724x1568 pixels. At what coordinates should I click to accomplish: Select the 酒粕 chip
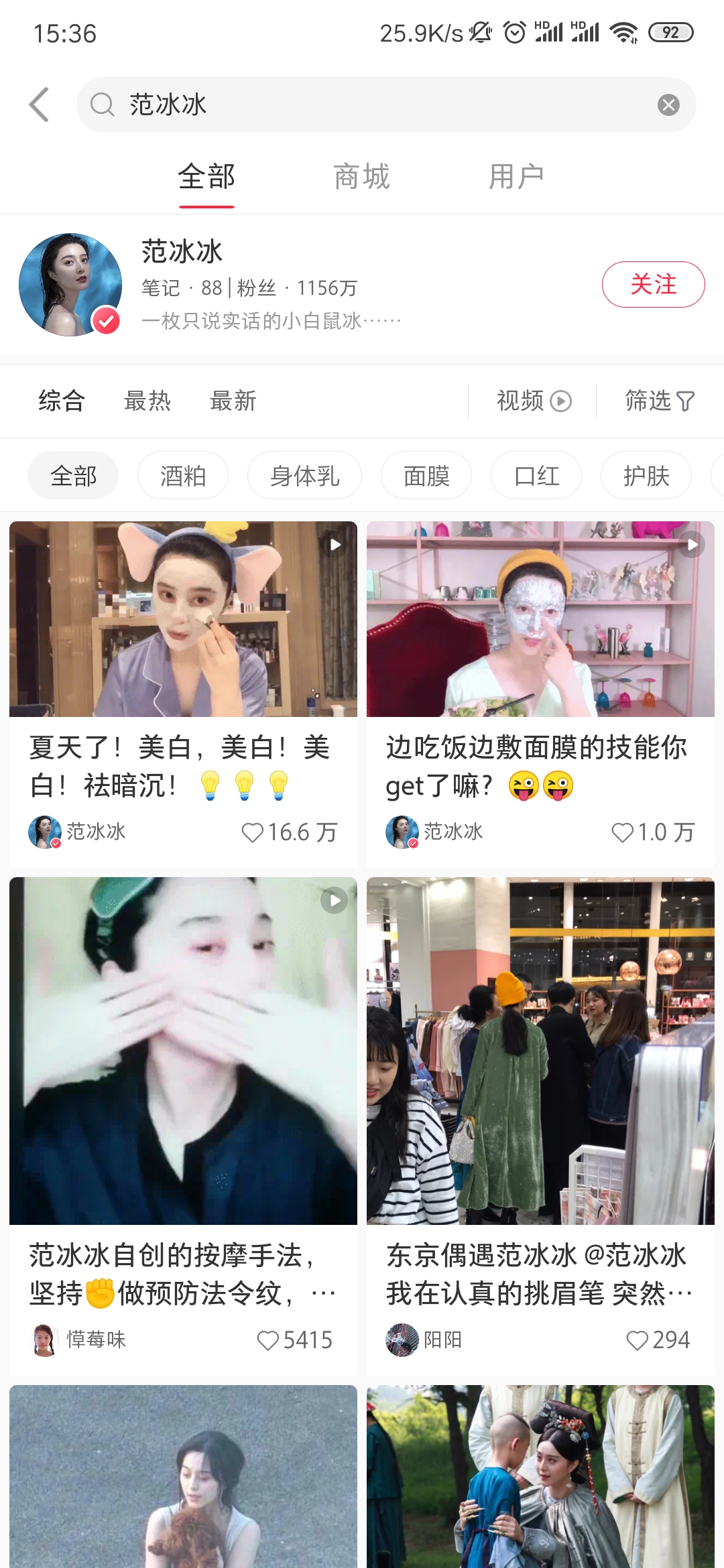click(x=182, y=476)
